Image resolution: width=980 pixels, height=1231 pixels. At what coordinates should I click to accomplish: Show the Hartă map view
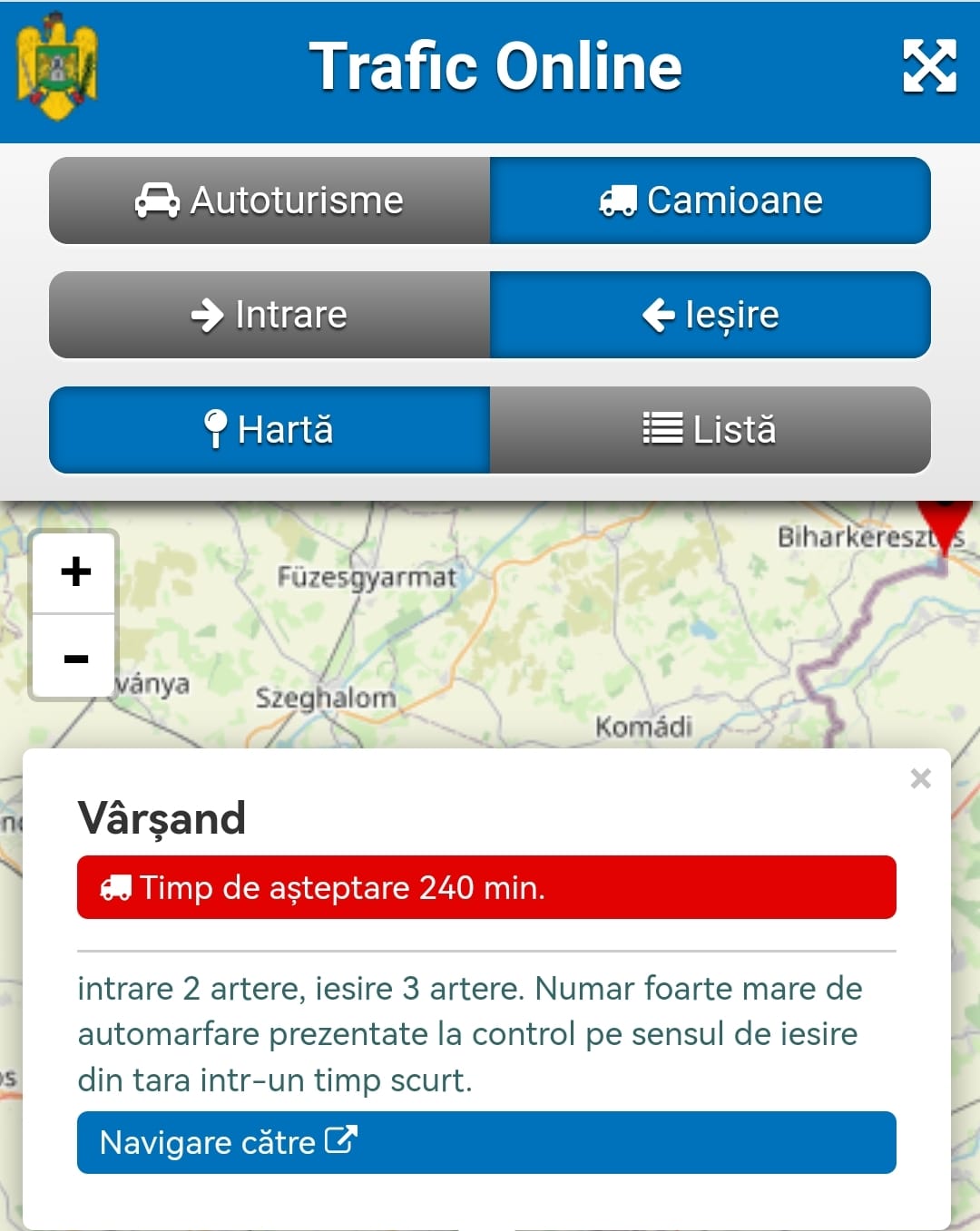tap(269, 430)
